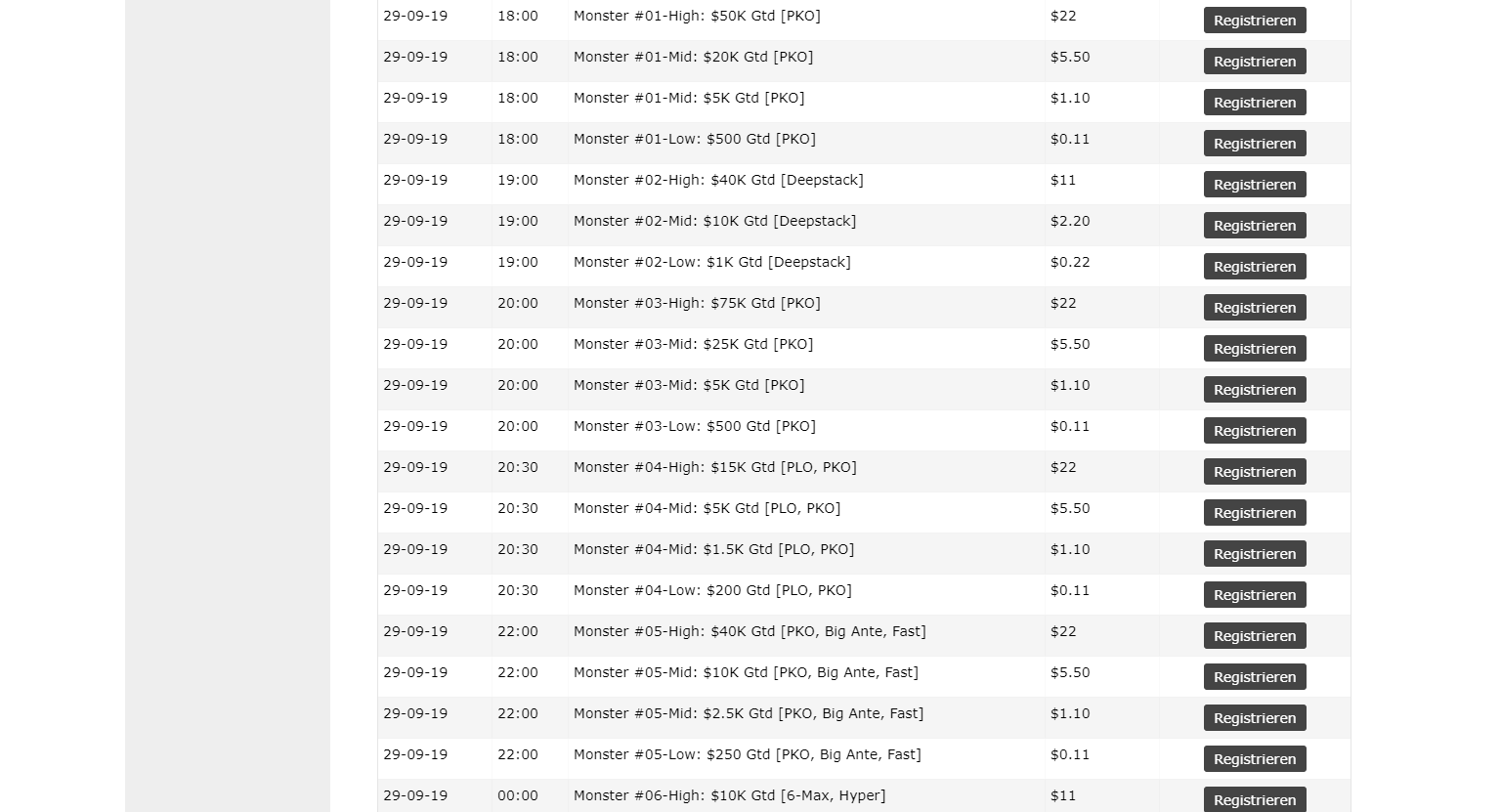Click Registrieren on Monster #04-Mid $5K PLO
Screen dimensions: 1501x812
(x=1255, y=513)
